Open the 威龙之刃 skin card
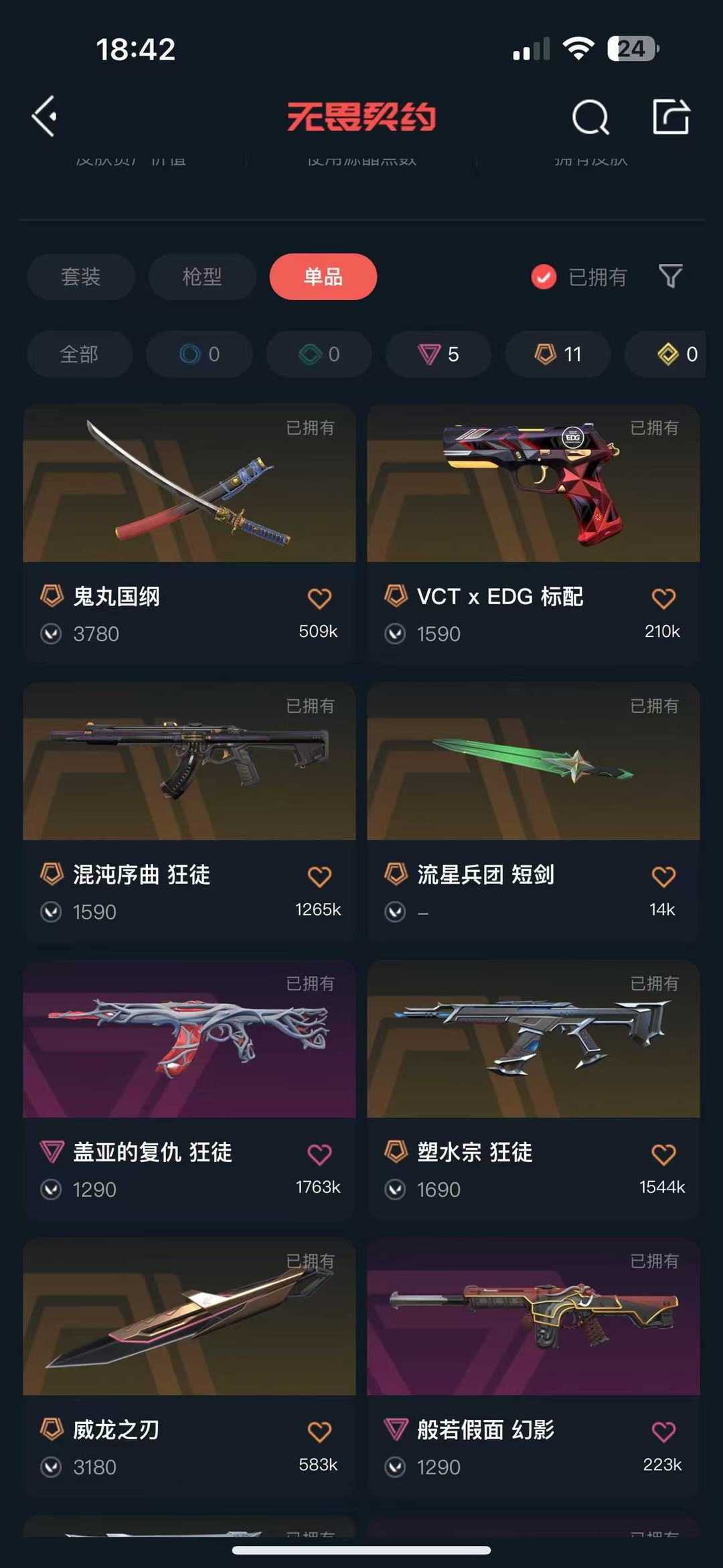 click(x=189, y=1368)
